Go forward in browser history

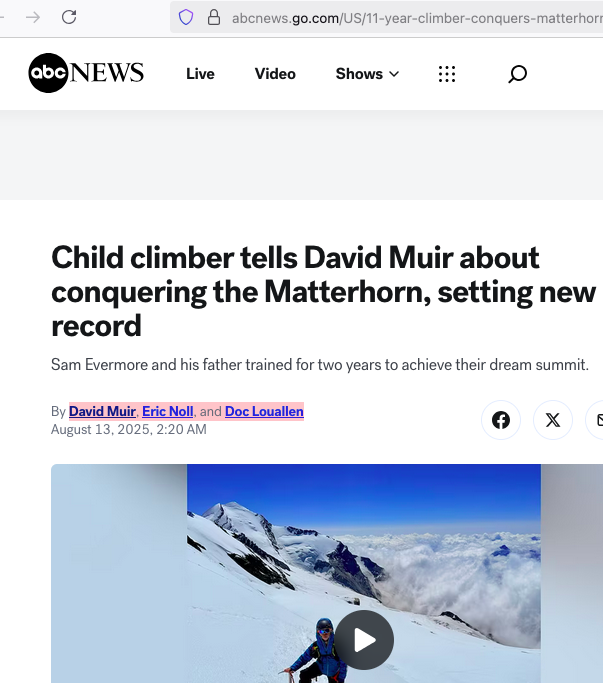[33, 17]
